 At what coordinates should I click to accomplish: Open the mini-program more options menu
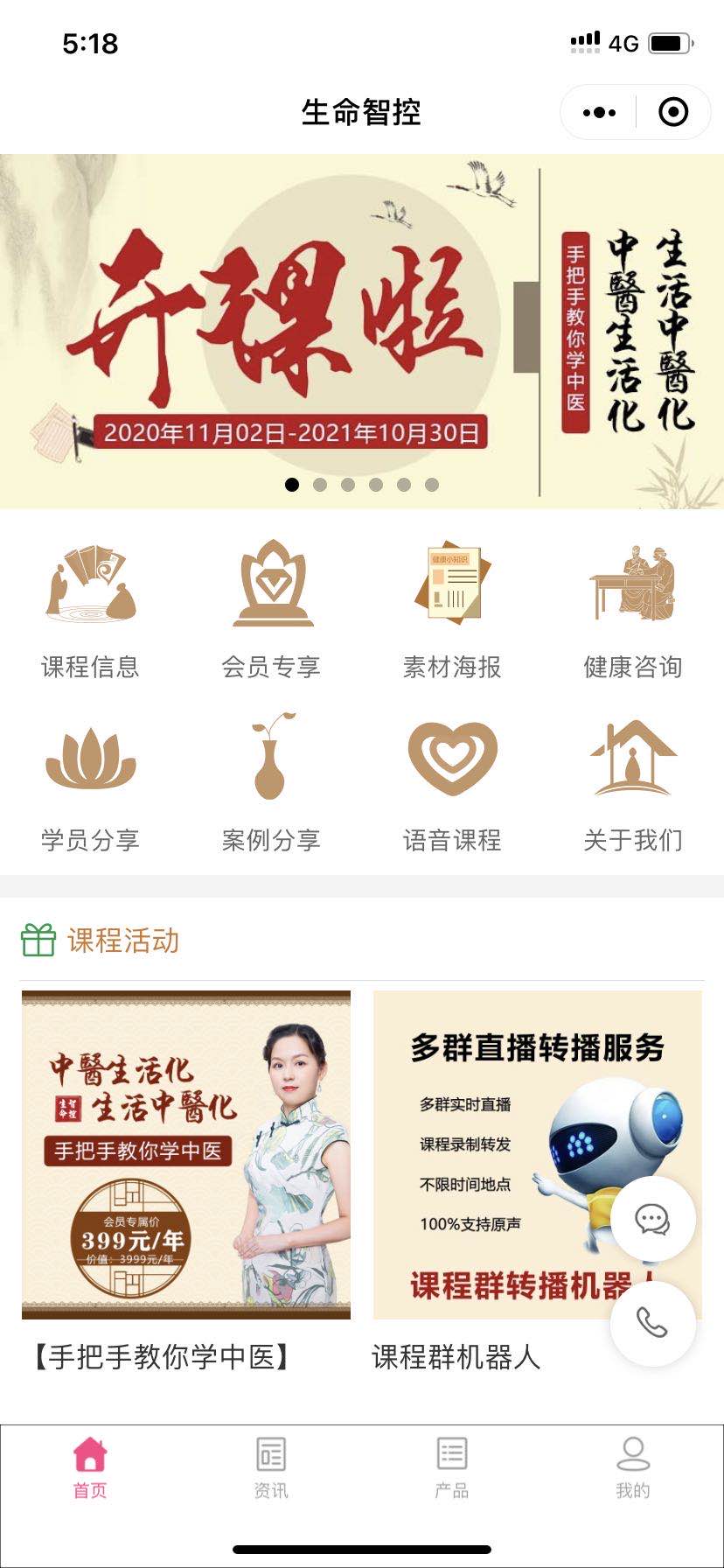598,112
